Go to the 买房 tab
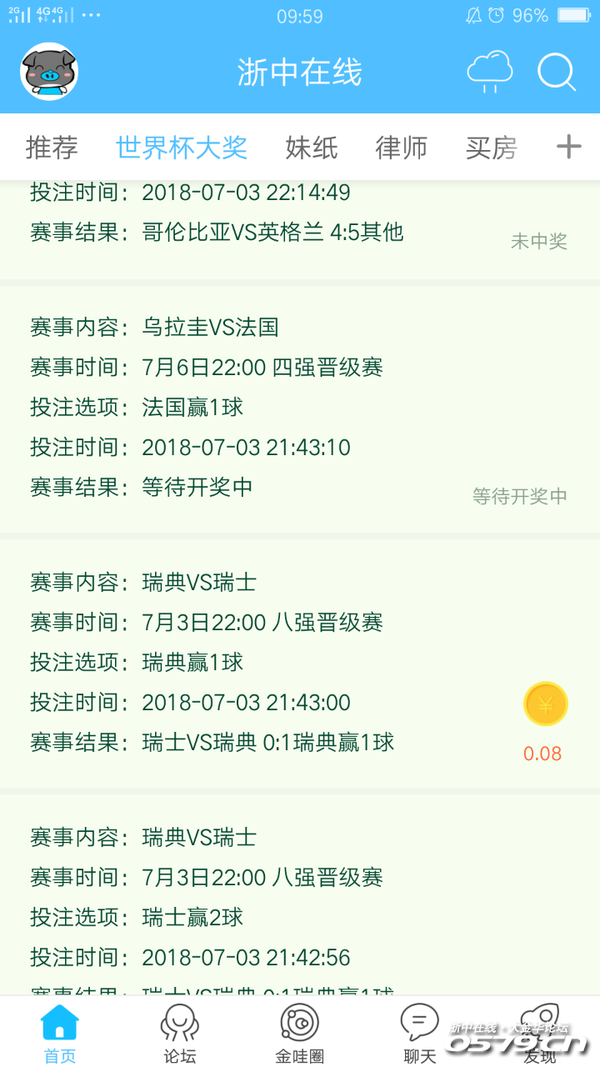Viewport: 600px width, 1067px height. click(491, 148)
